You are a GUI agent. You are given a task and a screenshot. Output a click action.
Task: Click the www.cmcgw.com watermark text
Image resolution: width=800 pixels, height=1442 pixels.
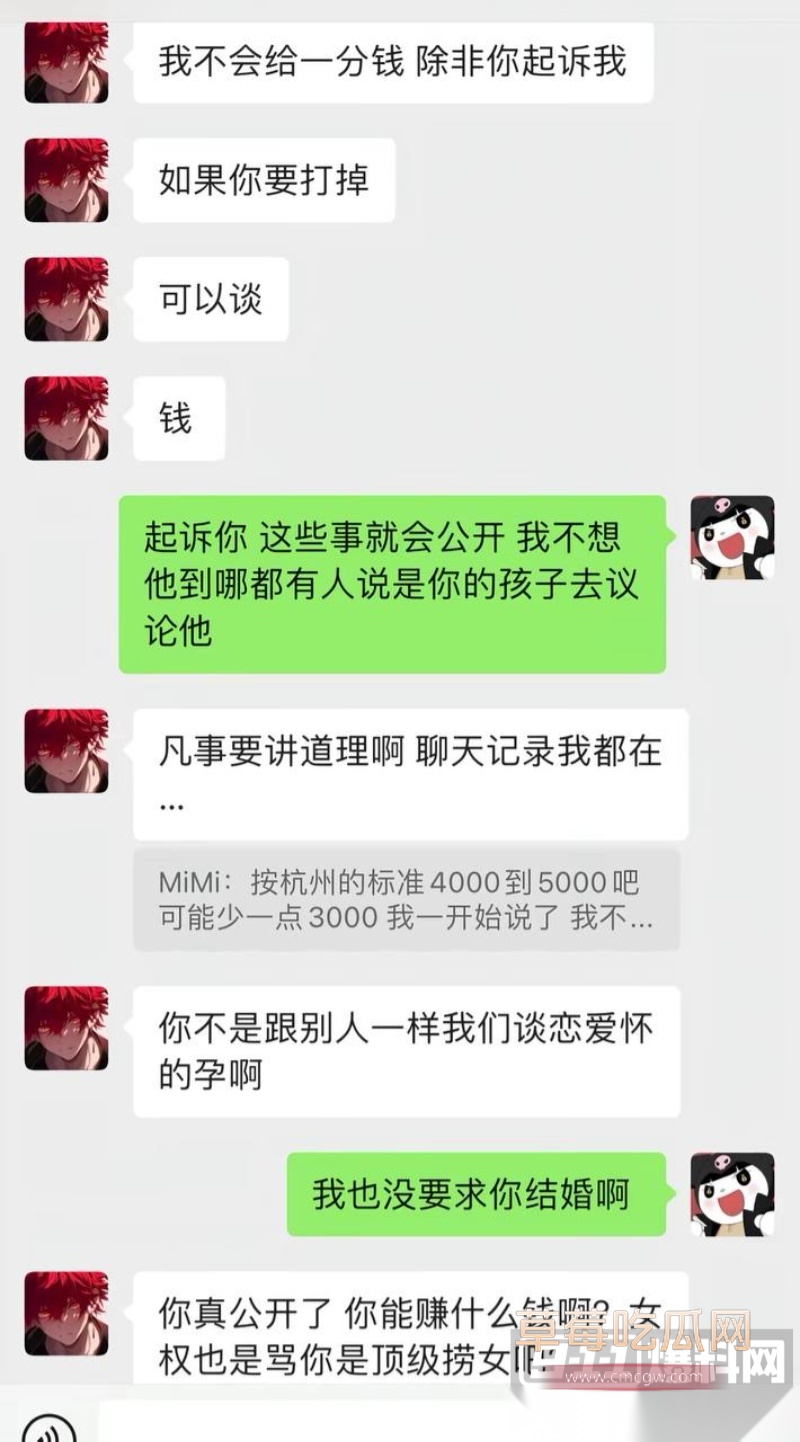point(632,1378)
